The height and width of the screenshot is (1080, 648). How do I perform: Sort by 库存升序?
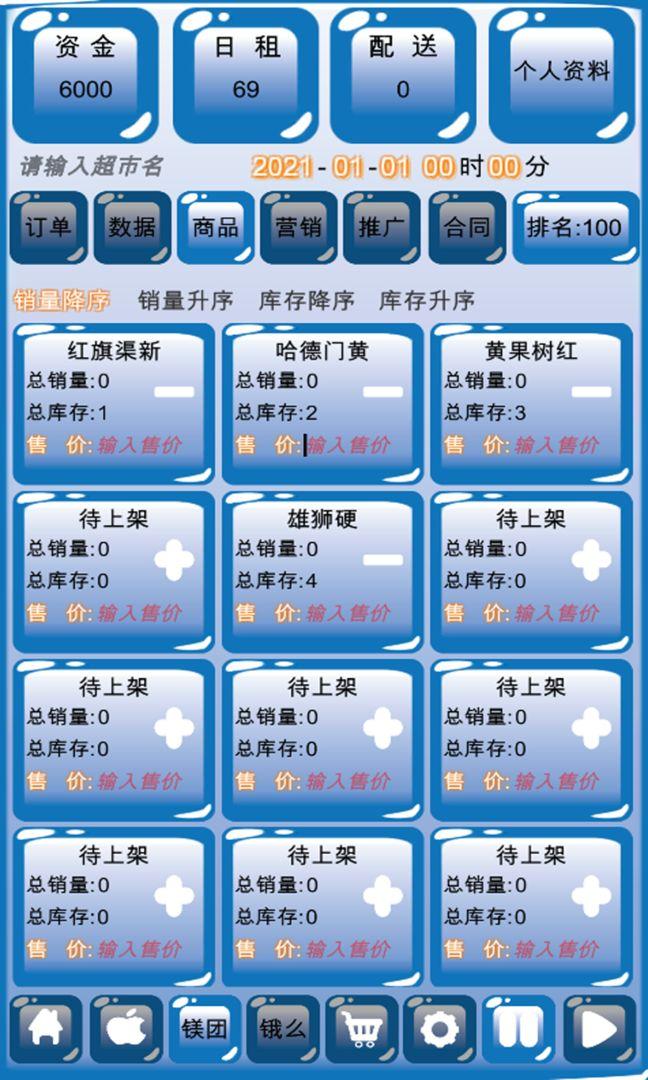(427, 300)
